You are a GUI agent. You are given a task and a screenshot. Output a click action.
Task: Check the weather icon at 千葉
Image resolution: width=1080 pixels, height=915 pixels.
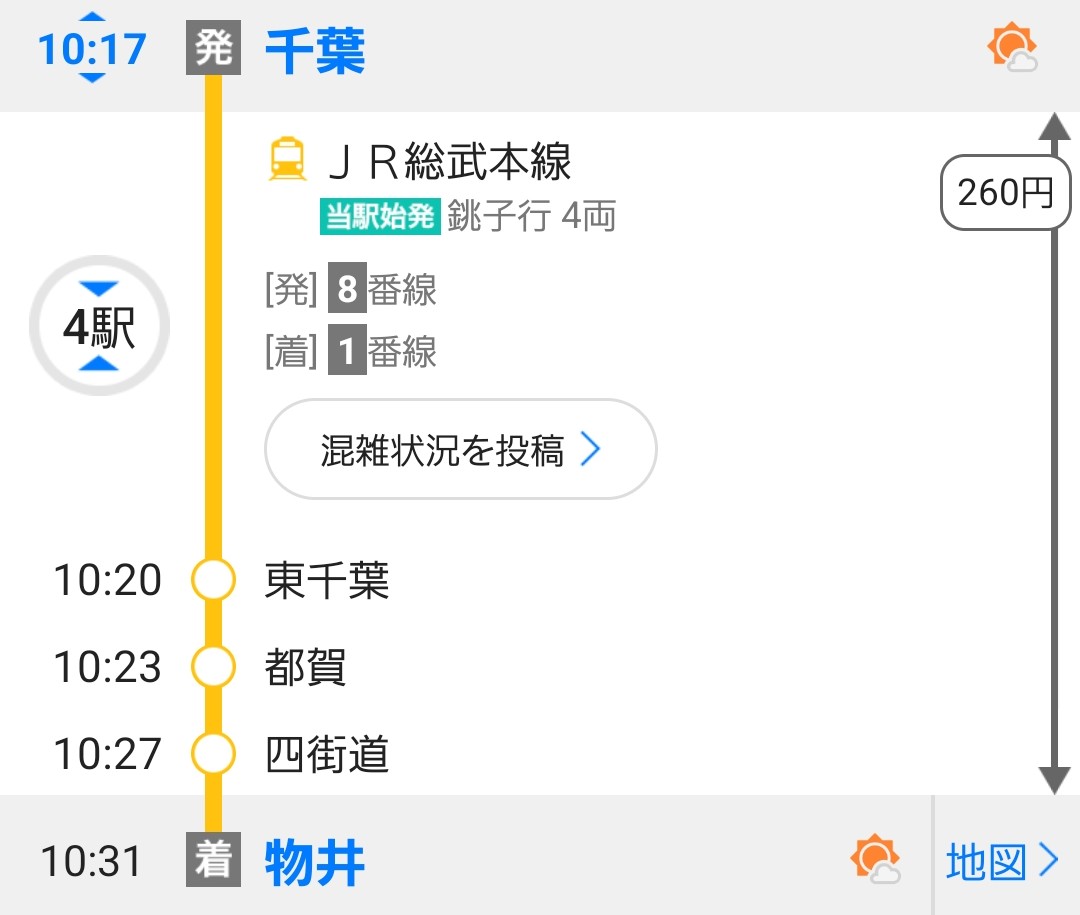point(1012,48)
